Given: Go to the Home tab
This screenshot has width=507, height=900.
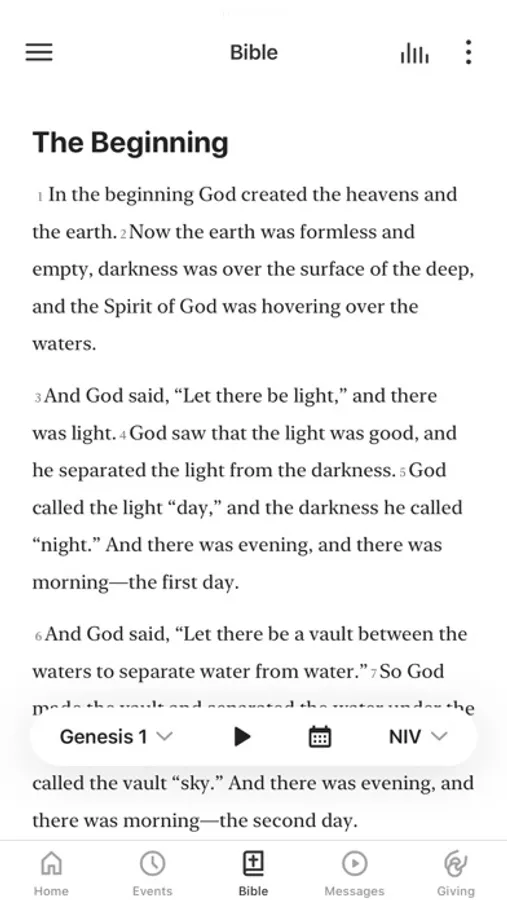Looking at the screenshot, I should pyautogui.click(x=51, y=874).
